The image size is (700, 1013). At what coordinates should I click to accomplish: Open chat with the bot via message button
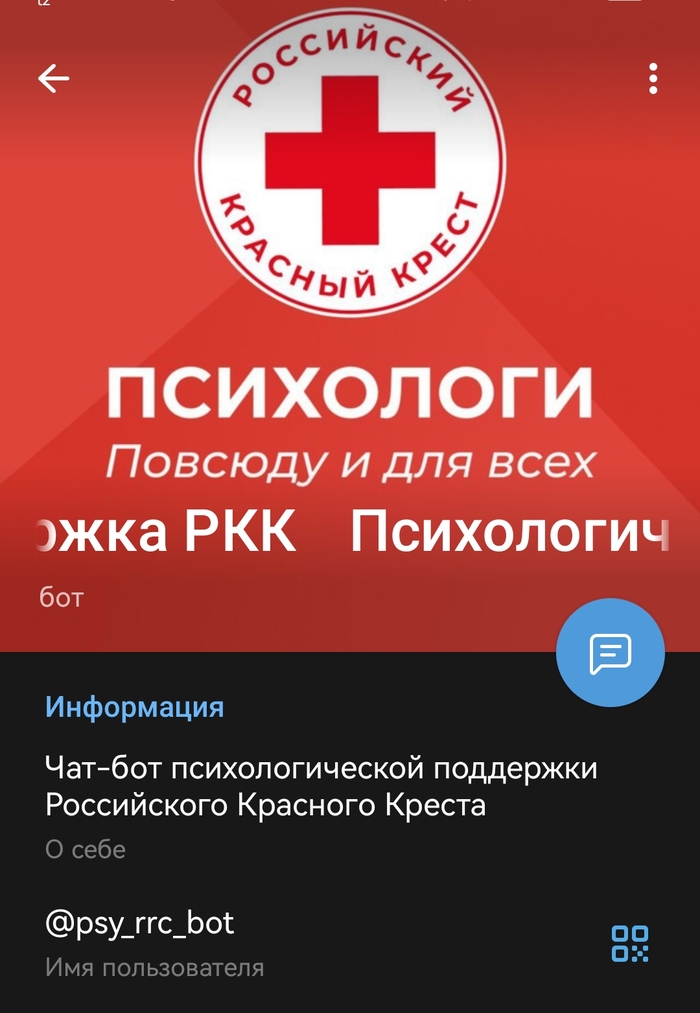[610, 653]
